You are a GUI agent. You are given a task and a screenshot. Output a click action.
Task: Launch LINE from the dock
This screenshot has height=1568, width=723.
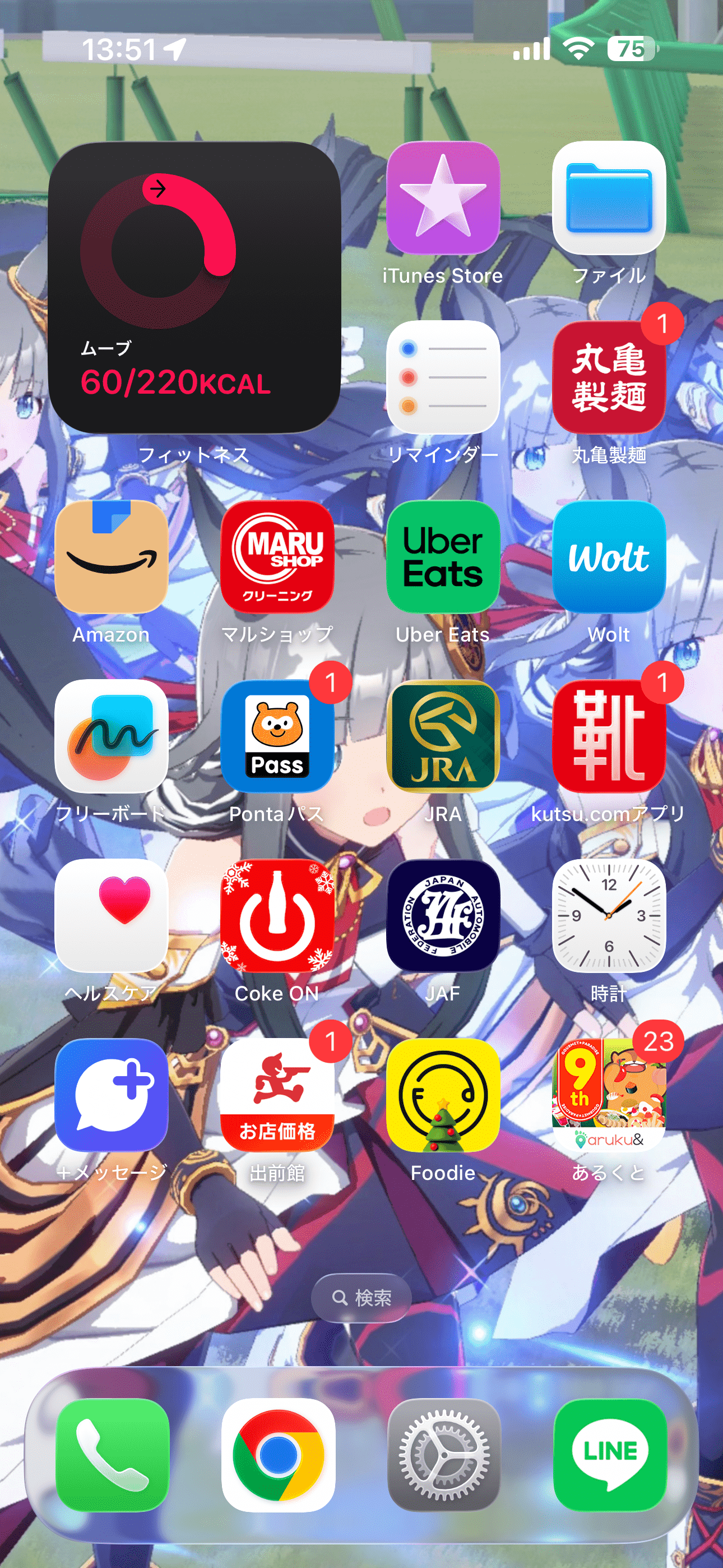click(610, 1455)
